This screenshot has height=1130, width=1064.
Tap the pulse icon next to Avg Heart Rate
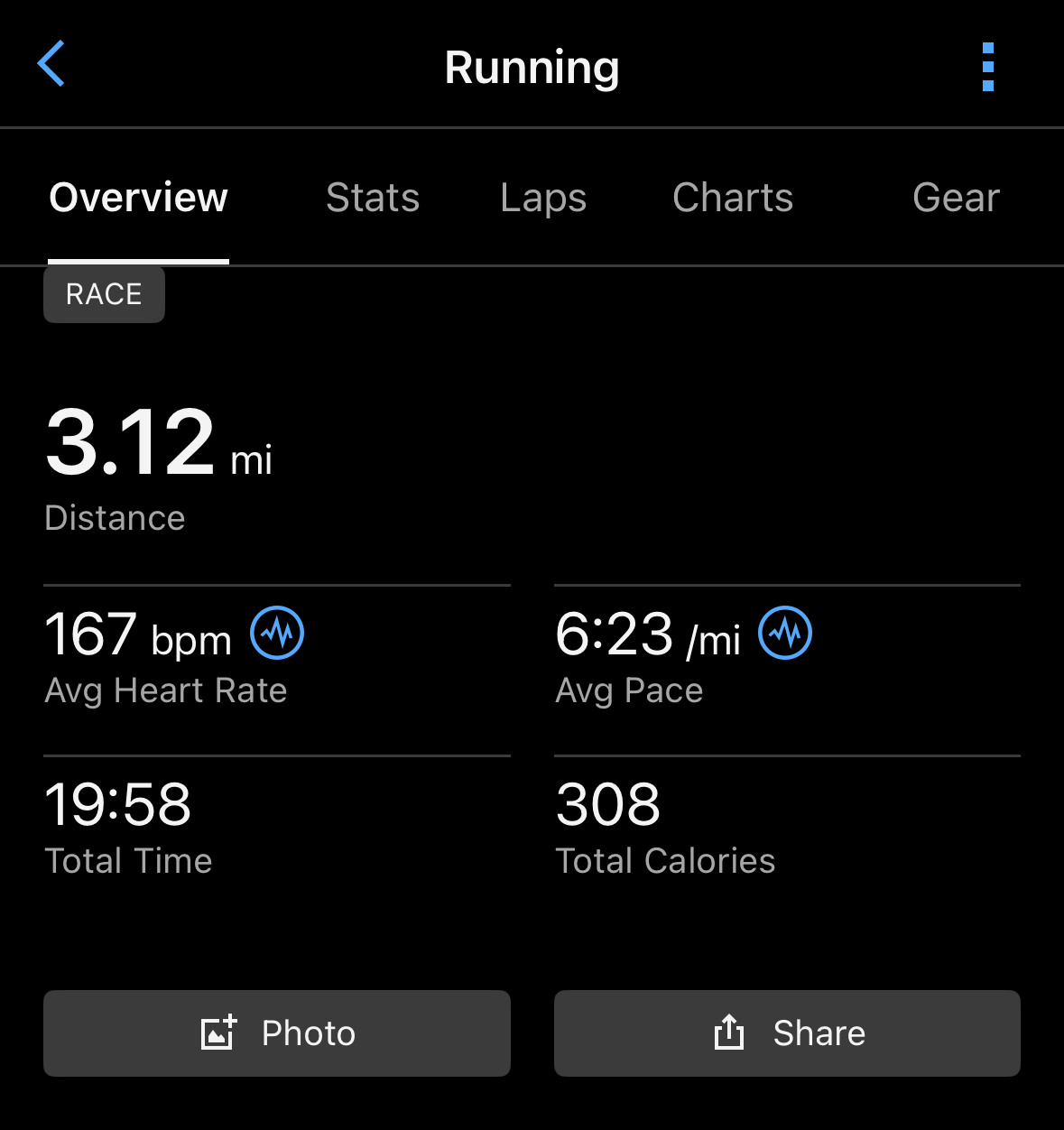coord(277,633)
